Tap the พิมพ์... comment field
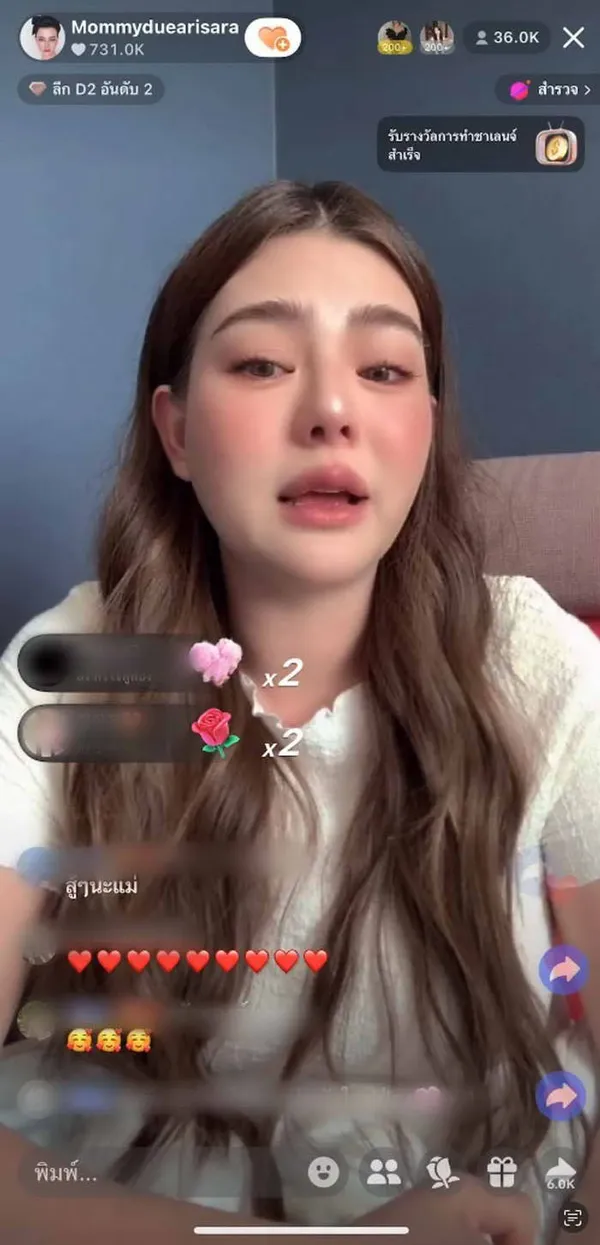The height and width of the screenshot is (1245, 600). click(x=150, y=1170)
